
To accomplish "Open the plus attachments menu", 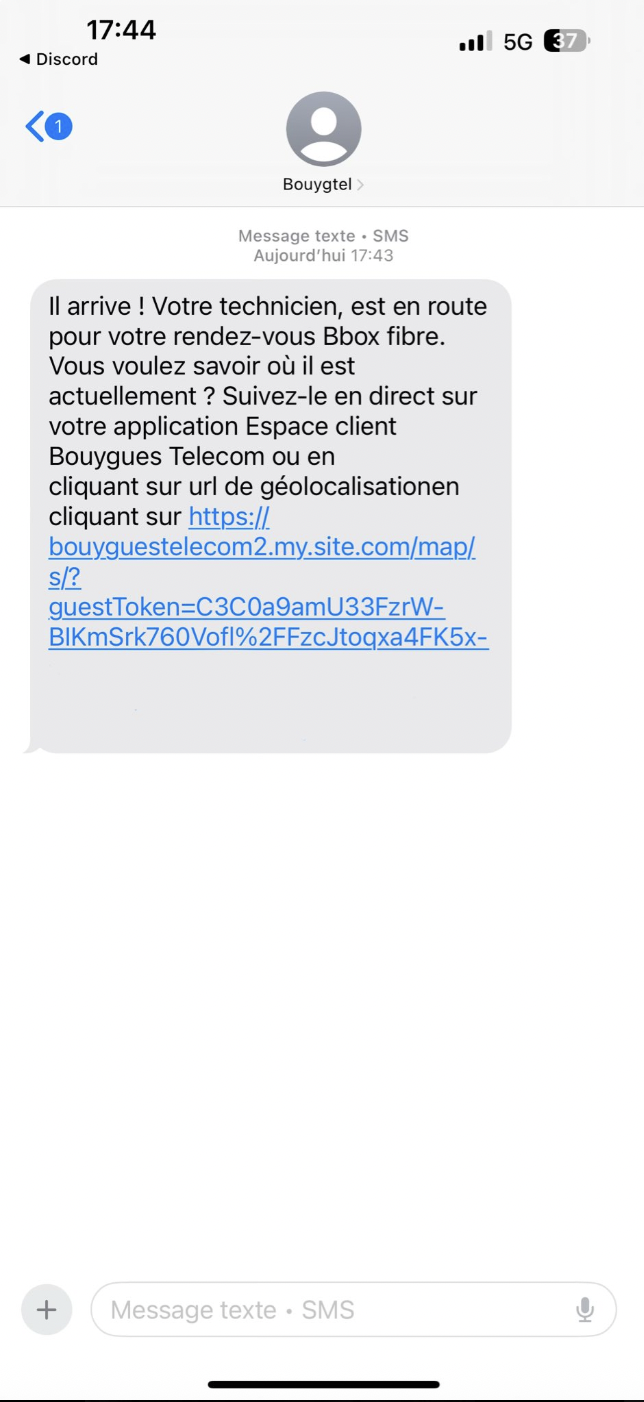I will 46,1309.
